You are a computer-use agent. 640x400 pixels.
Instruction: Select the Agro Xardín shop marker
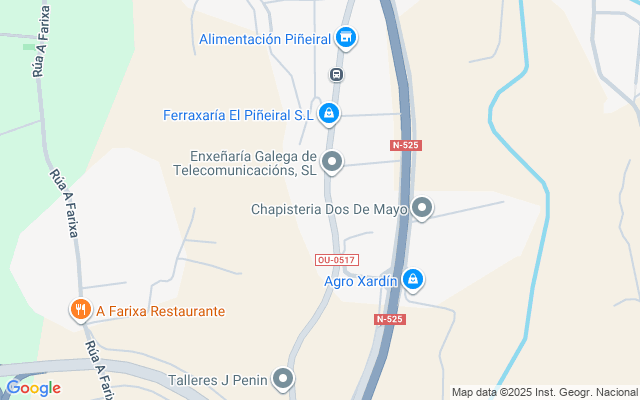click(x=413, y=281)
